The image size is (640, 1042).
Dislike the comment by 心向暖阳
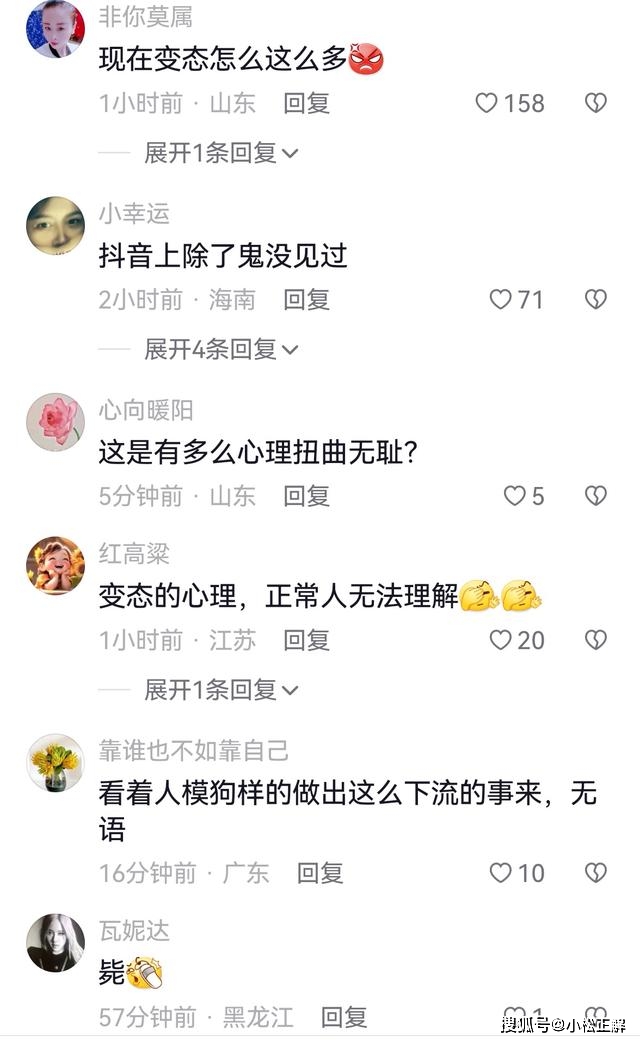[x=596, y=496]
